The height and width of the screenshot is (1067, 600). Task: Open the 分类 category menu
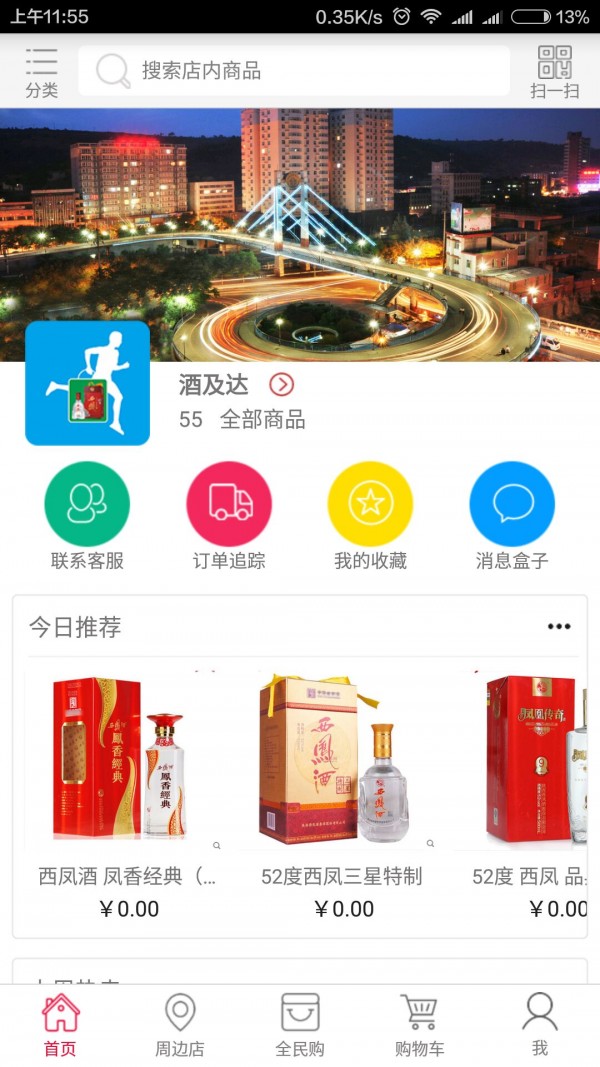(41, 72)
